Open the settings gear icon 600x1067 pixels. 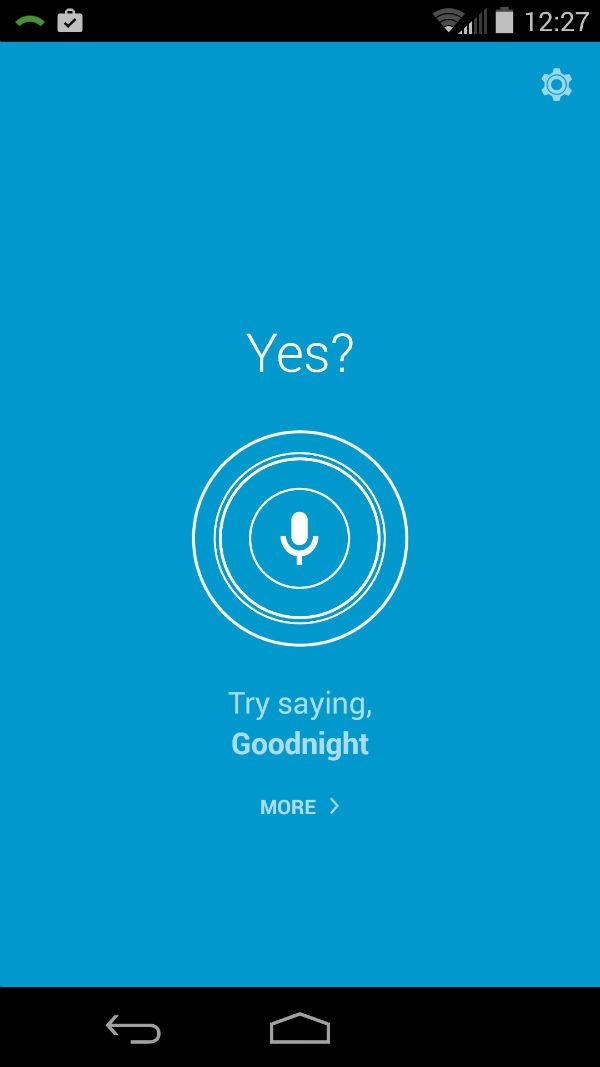pos(556,85)
